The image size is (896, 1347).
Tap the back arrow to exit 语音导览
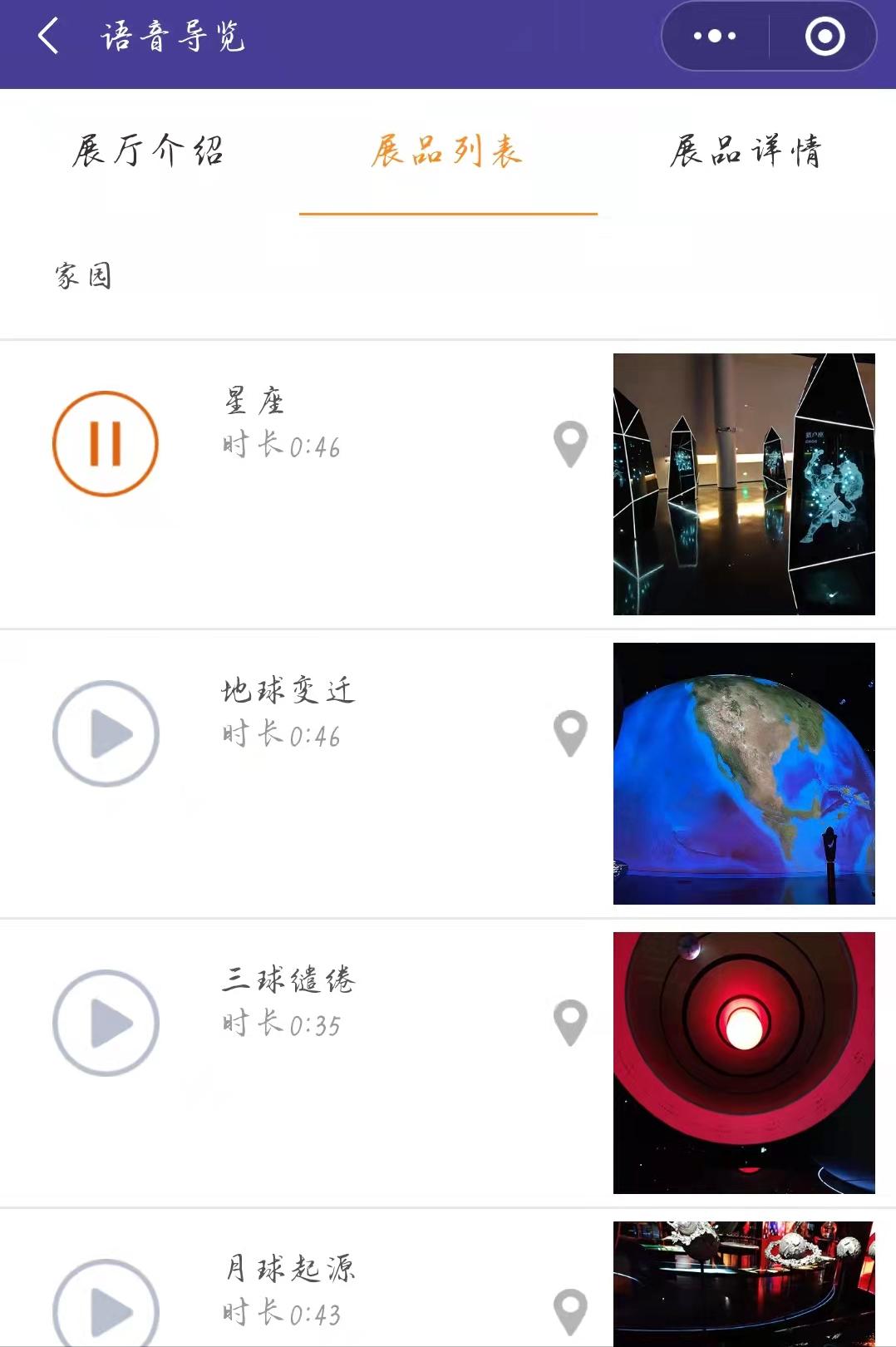pos(46,35)
